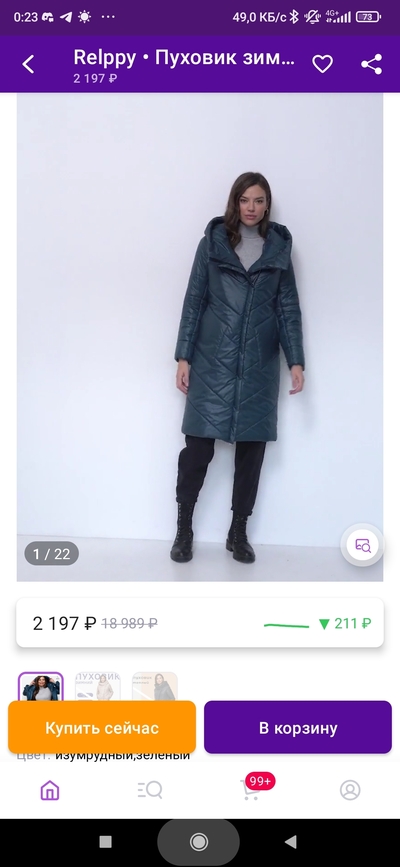The image size is (400, 867).
Task: Open the product photo full screen
Action: pyautogui.click(x=200, y=337)
